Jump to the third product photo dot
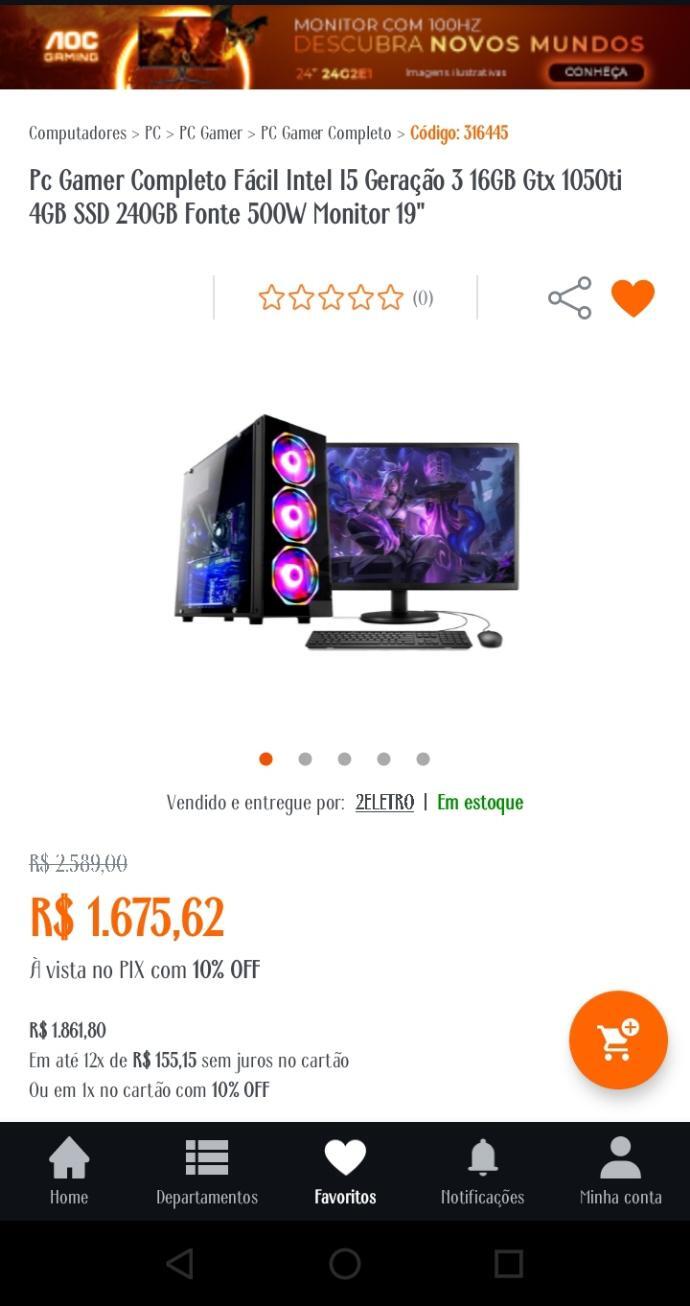690x1306 pixels. coord(344,759)
